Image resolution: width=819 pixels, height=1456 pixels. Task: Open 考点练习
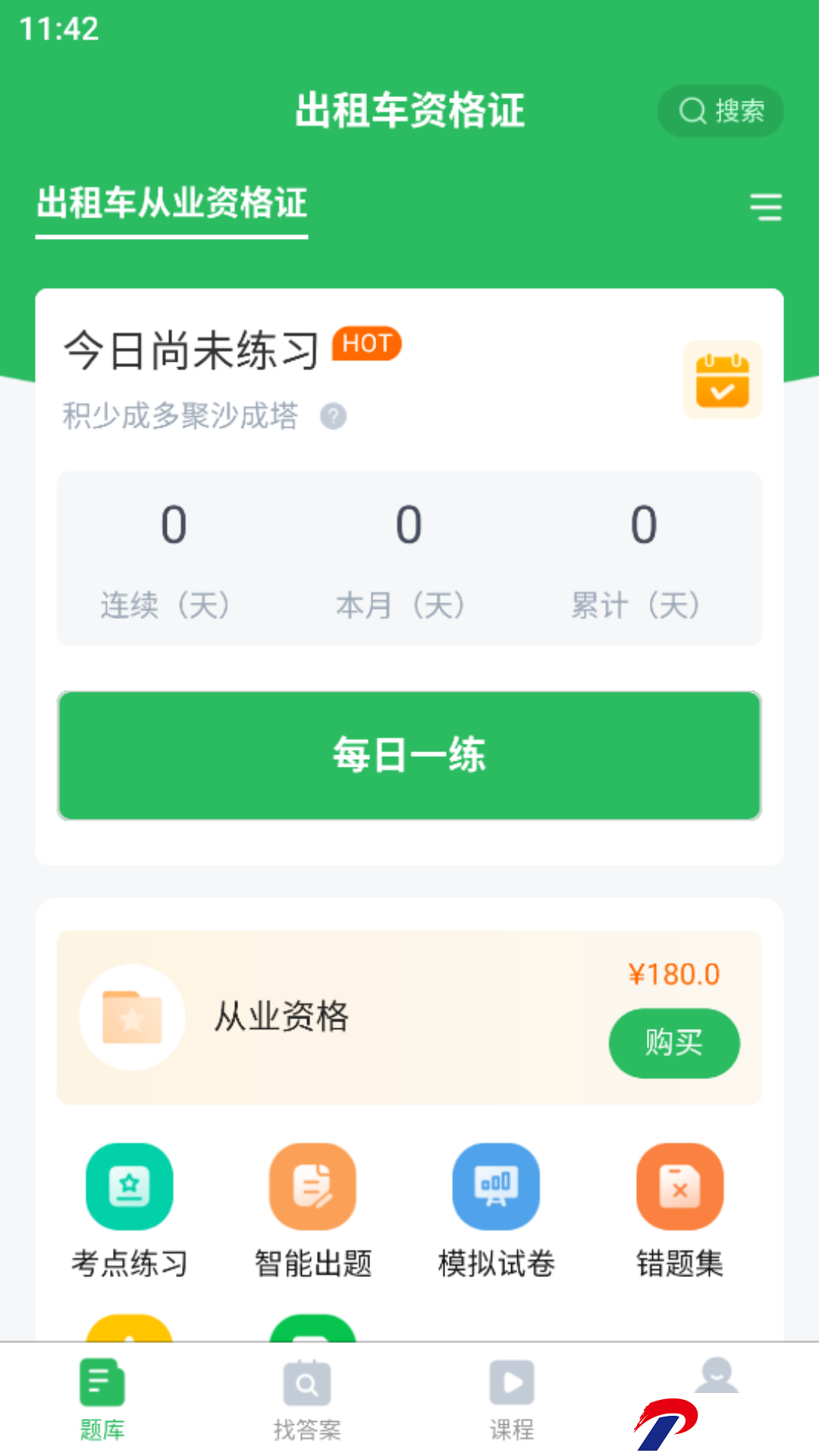pyautogui.click(x=130, y=1211)
